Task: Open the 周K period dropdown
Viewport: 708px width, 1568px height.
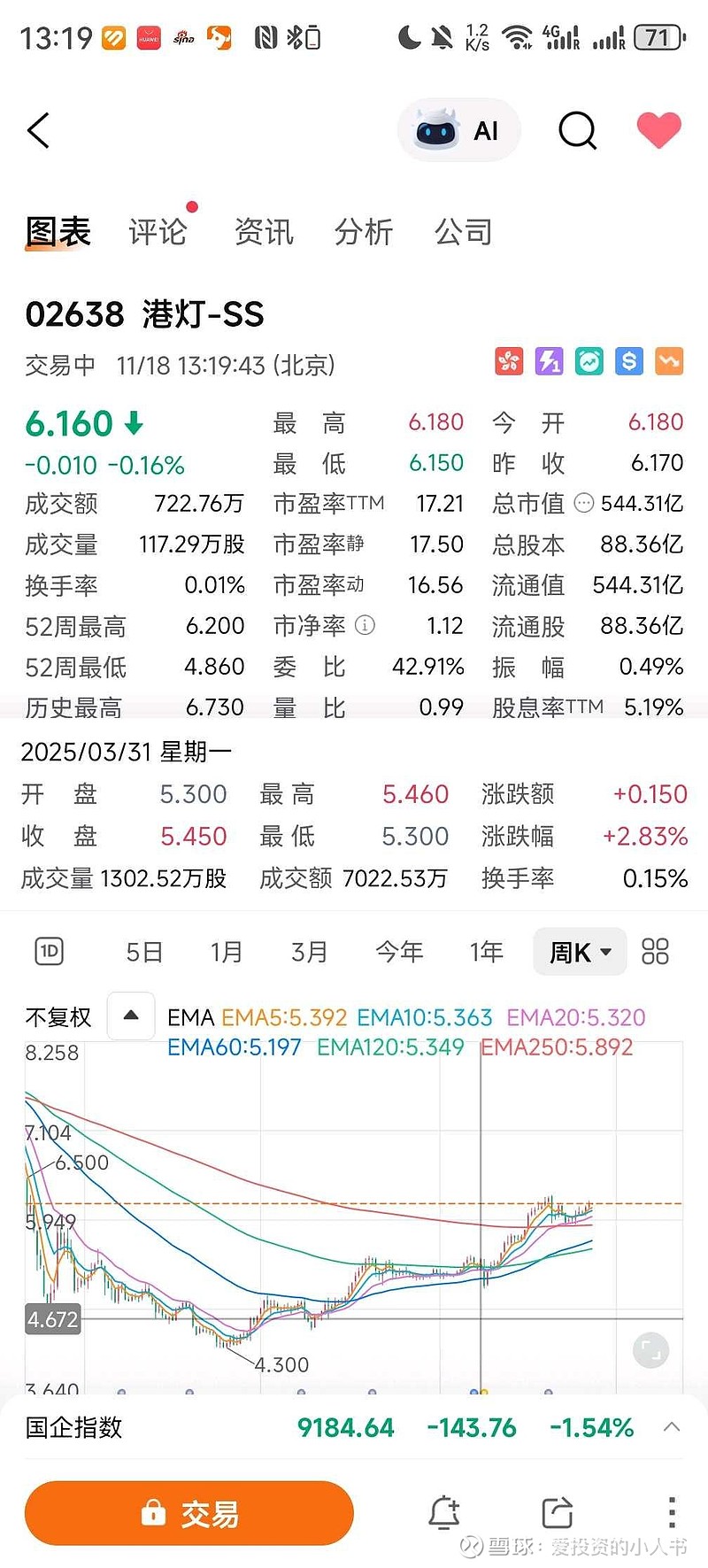Action: point(580,952)
